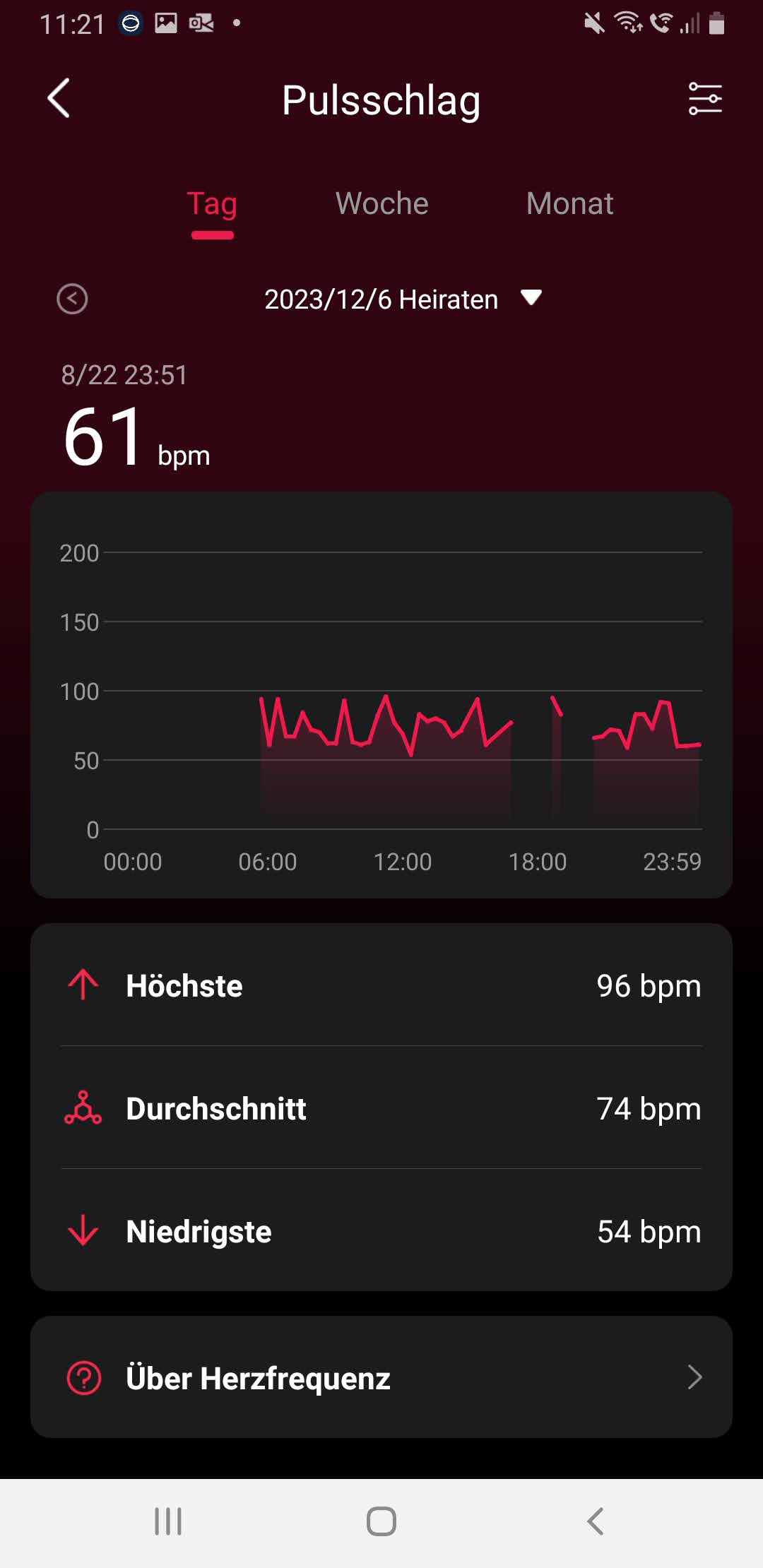Tap the system home button

click(381, 1521)
